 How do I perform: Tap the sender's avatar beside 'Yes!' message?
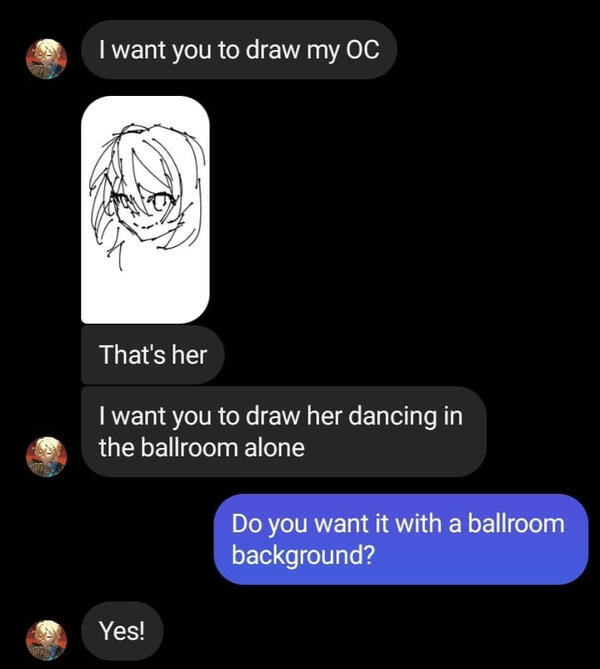click(x=46, y=640)
